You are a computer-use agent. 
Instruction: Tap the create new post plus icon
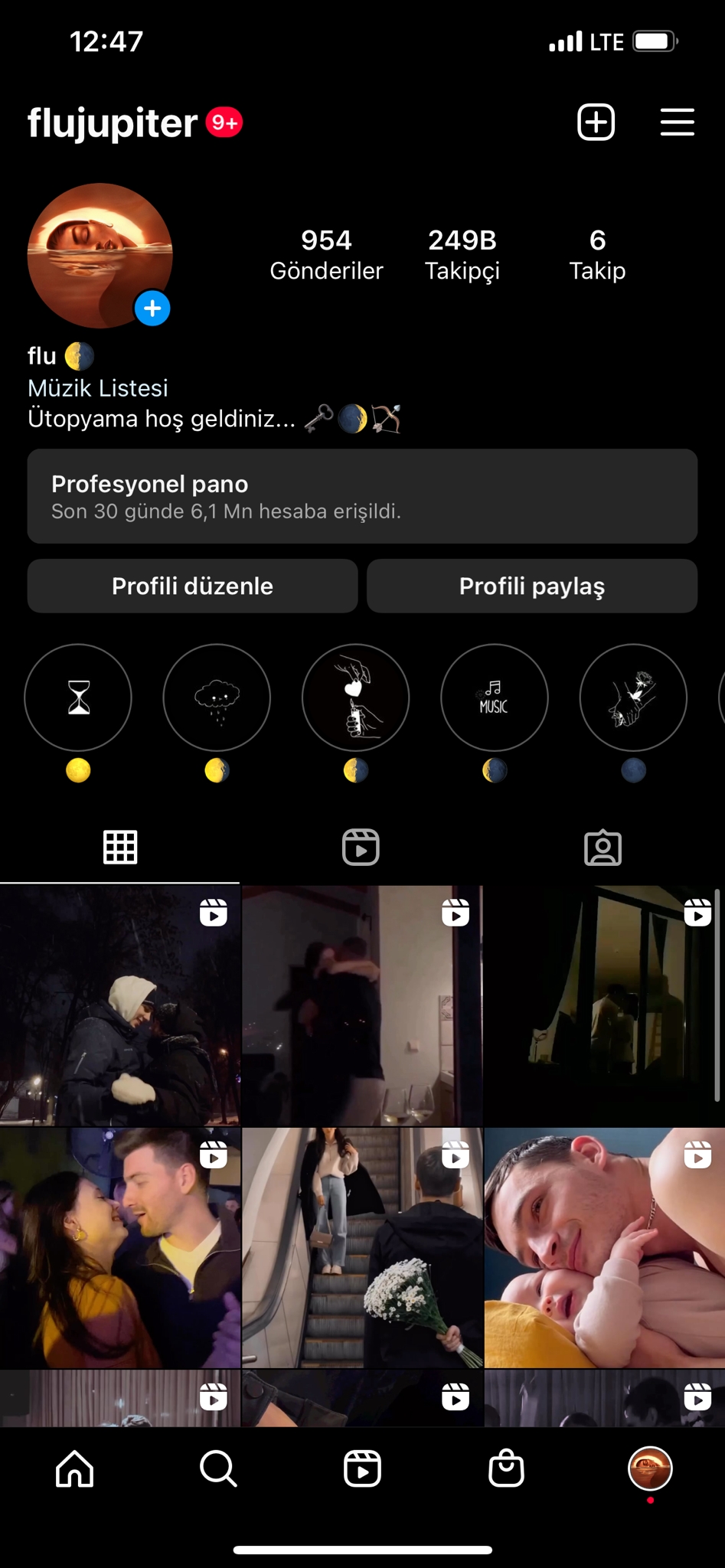(x=596, y=122)
